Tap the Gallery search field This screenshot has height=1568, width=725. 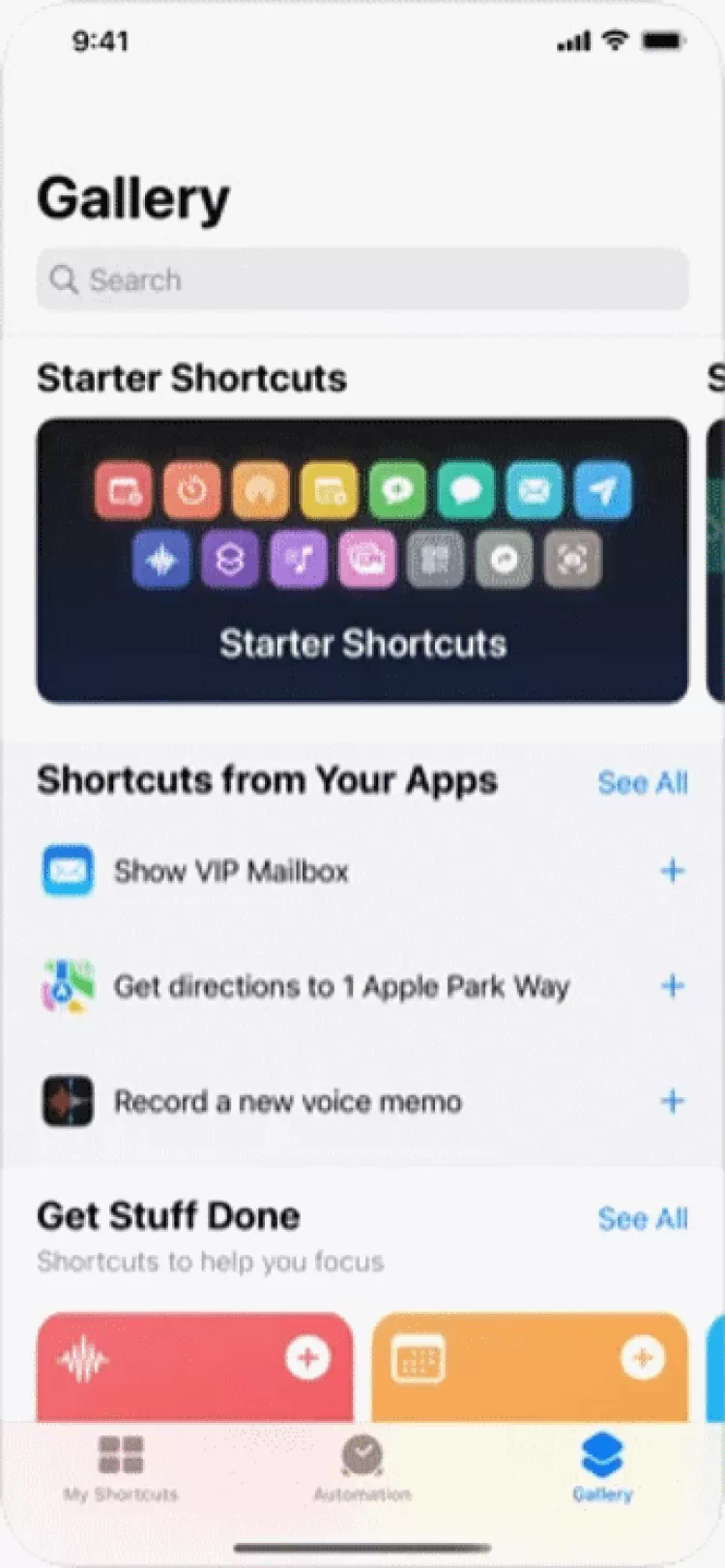pyautogui.click(x=362, y=280)
